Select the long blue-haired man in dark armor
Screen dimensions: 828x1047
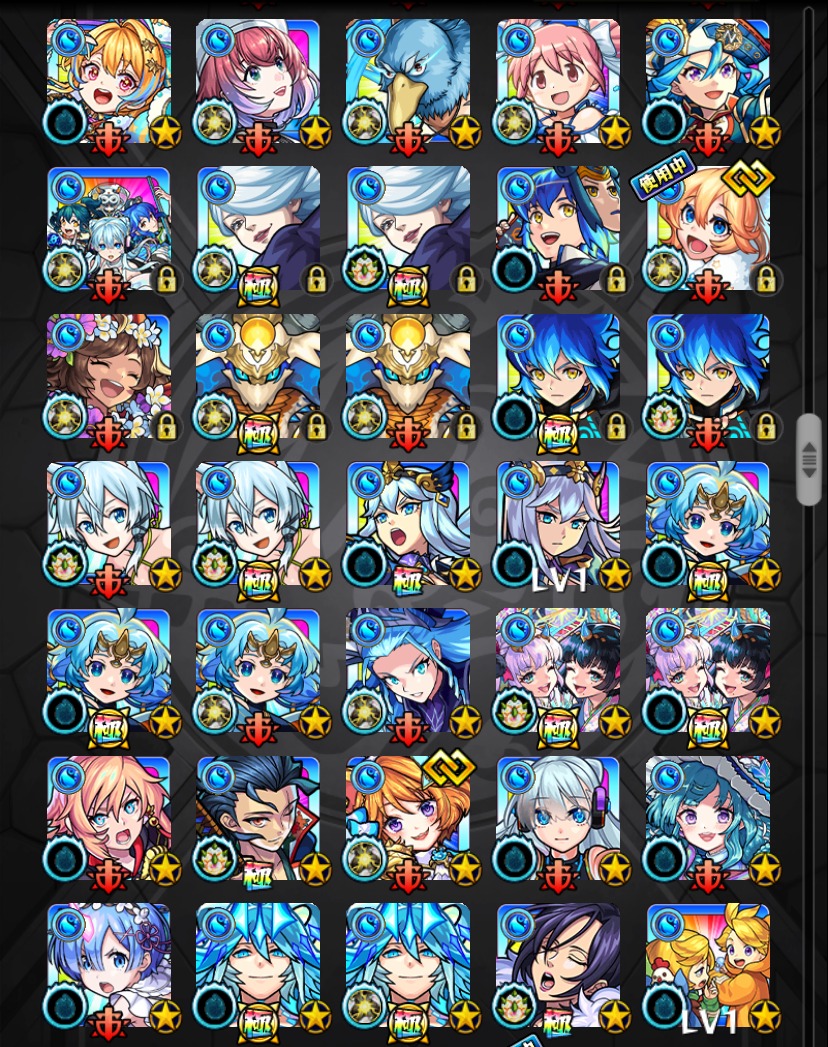coord(408,672)
